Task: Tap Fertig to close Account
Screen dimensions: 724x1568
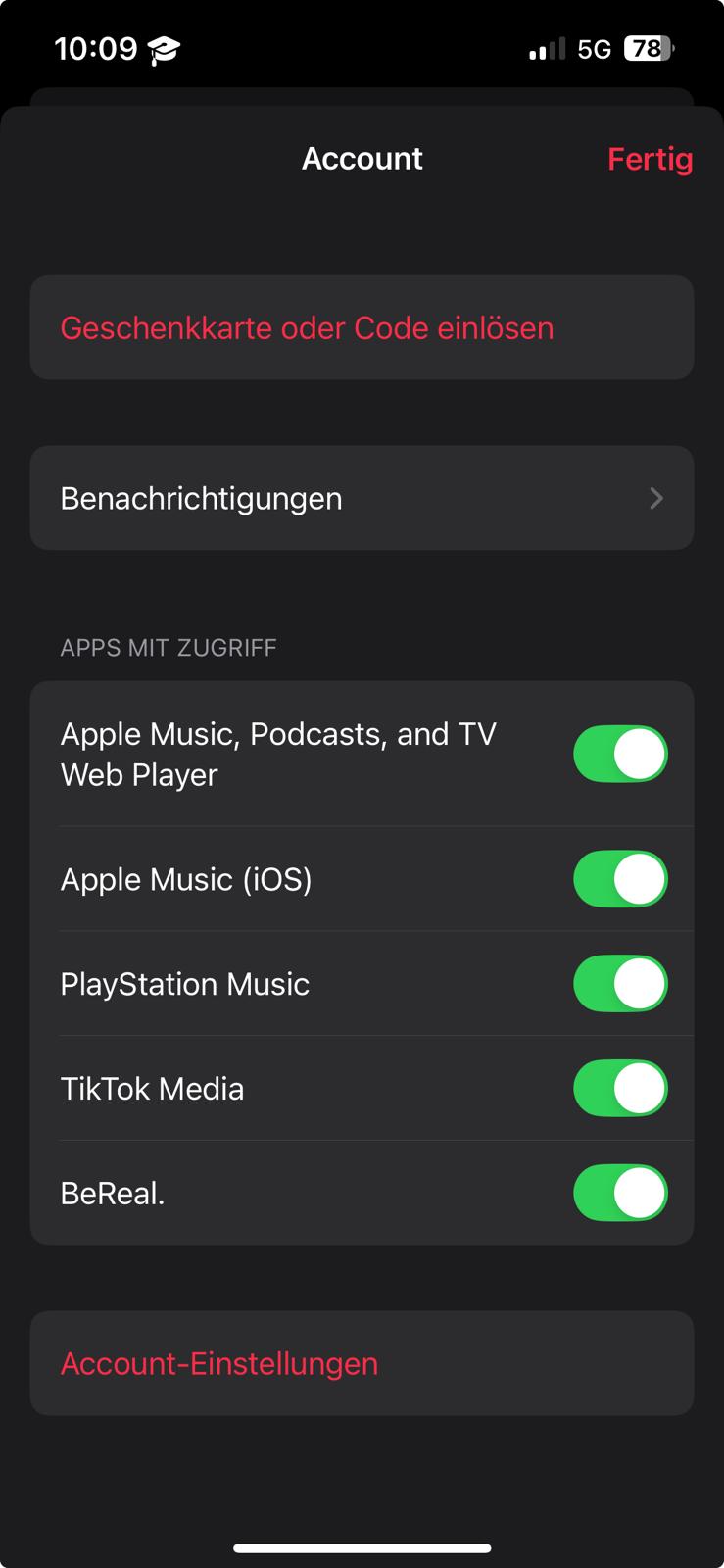Action: [650, 159]
